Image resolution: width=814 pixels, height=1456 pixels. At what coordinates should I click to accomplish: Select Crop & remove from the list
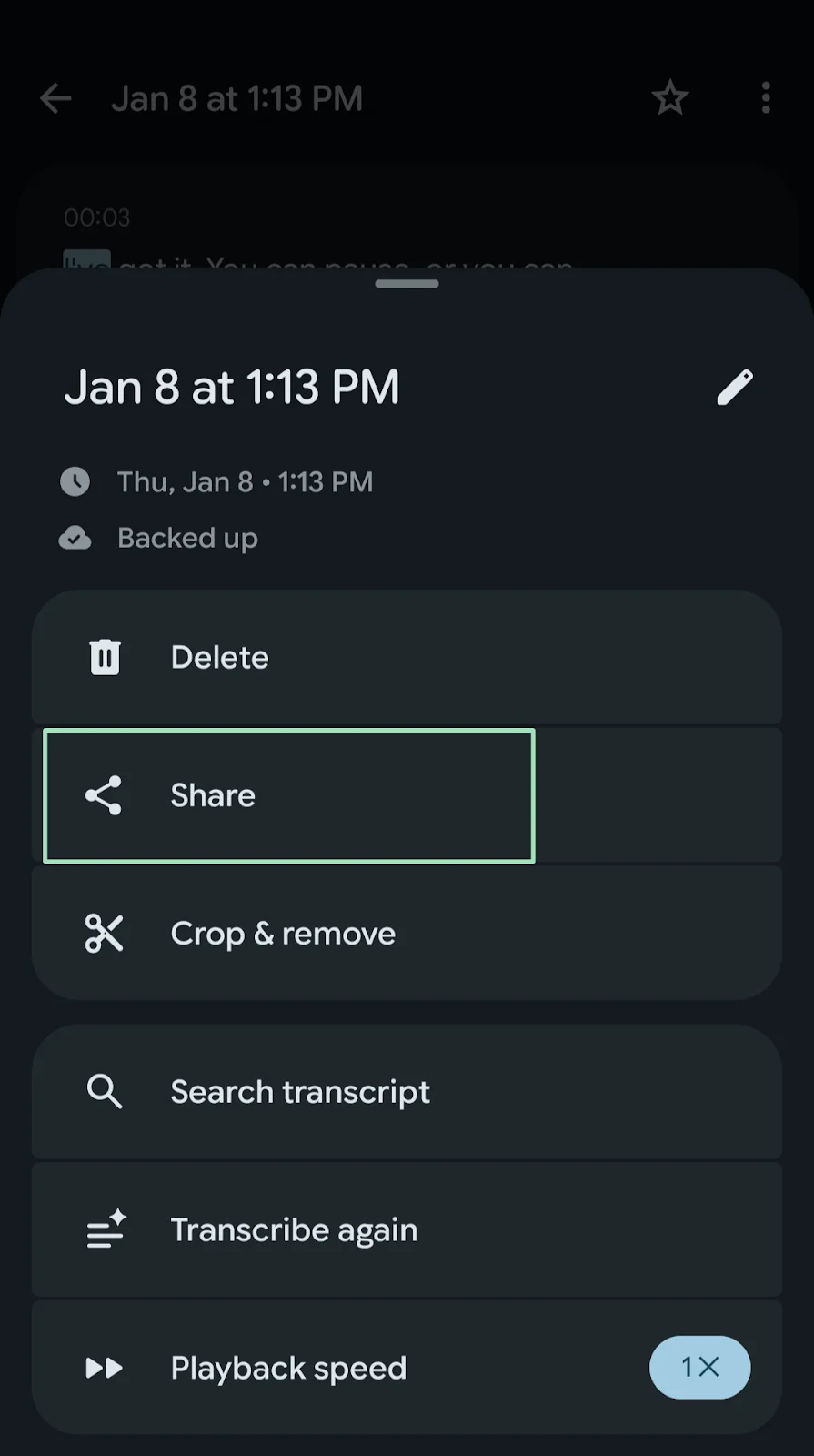(x=282, y=933)
